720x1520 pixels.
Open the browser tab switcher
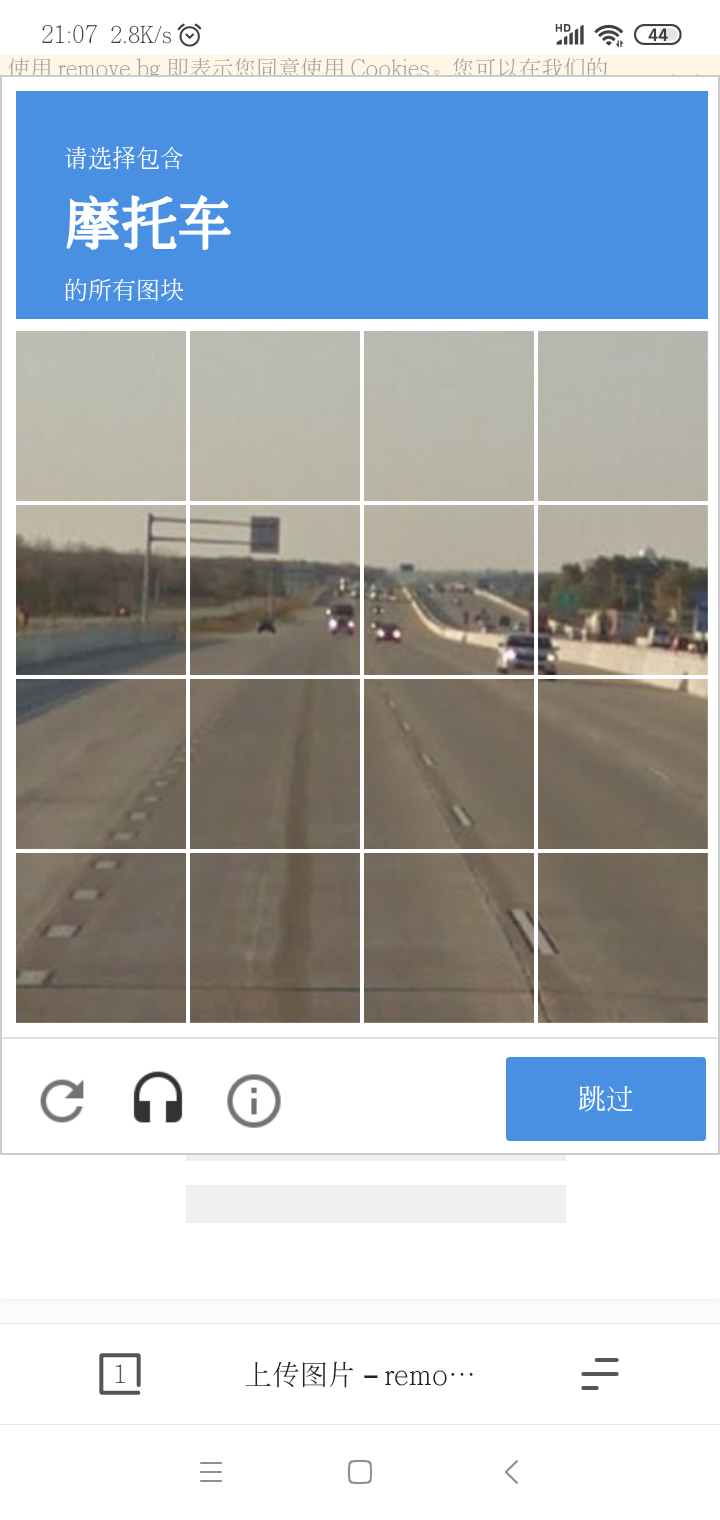pos(120,1374)
